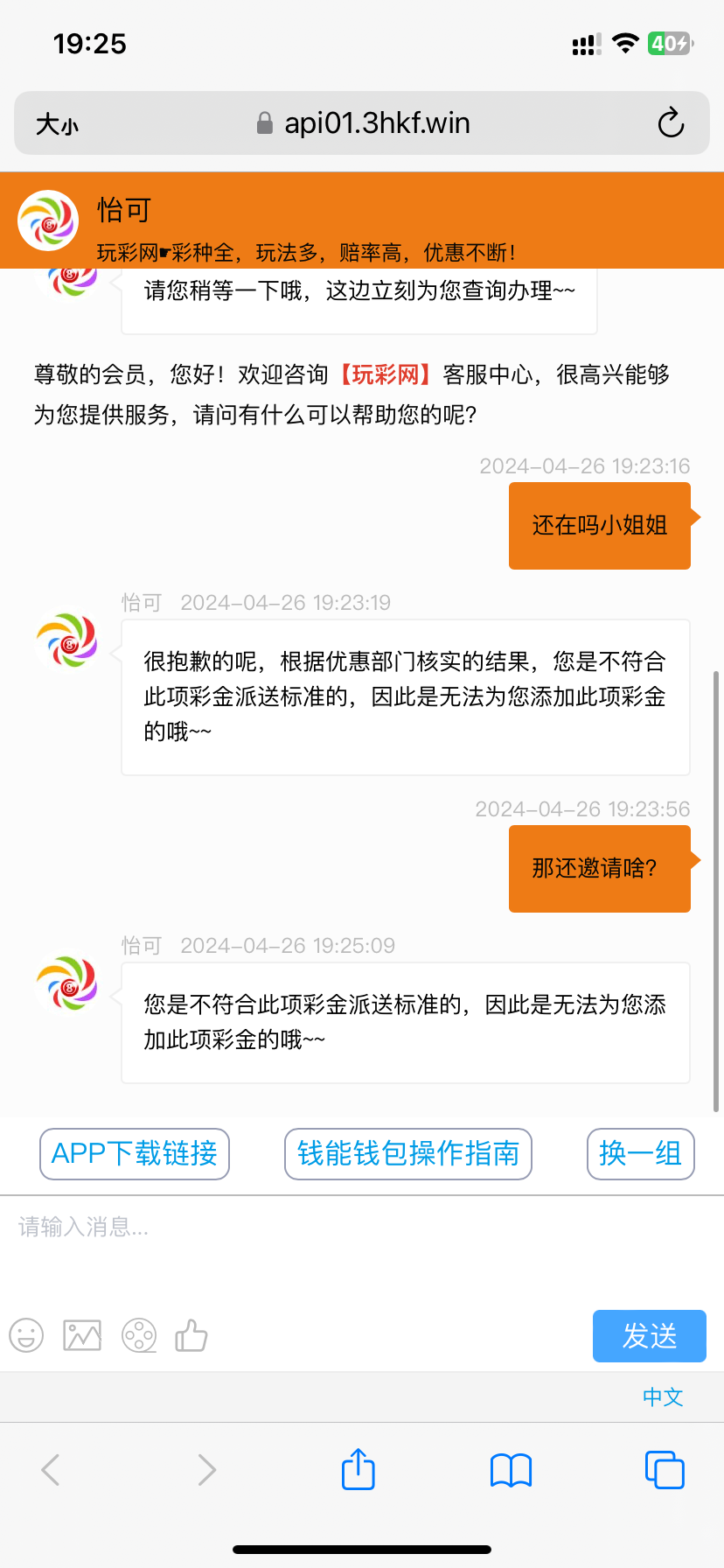724x1568 pixels.
Task: Tap the film reel video icon
Action: (139, 1336)
